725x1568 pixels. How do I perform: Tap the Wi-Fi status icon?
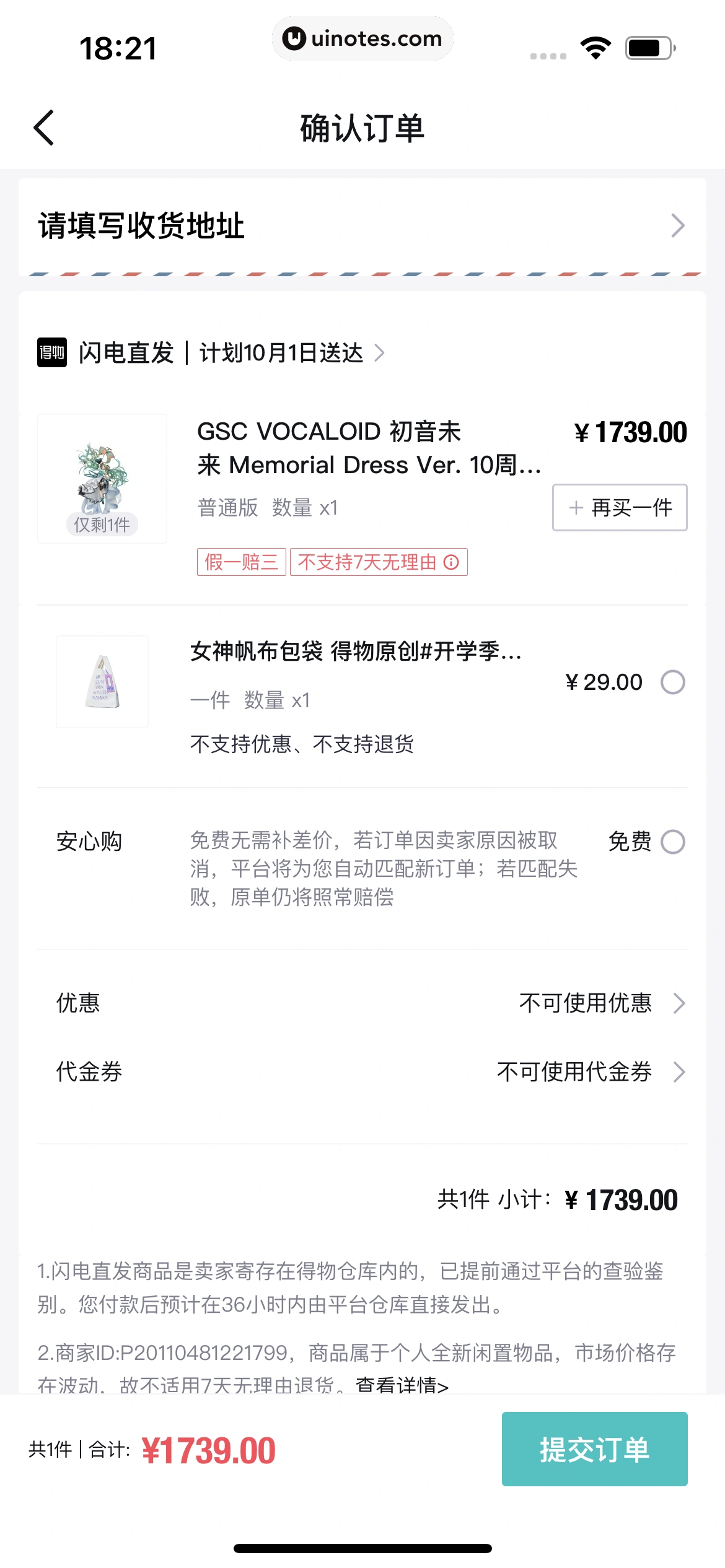[x=595, y=47]
